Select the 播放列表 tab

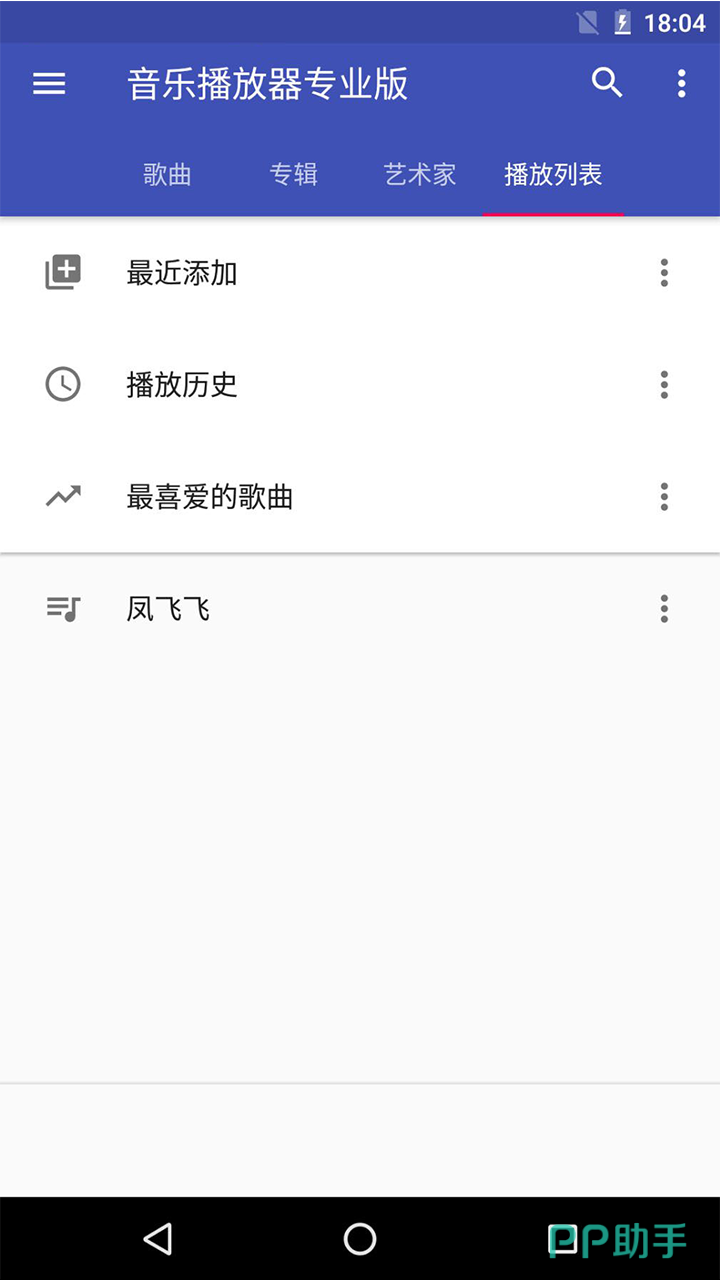pyautogui.click(x=553, y=175)
